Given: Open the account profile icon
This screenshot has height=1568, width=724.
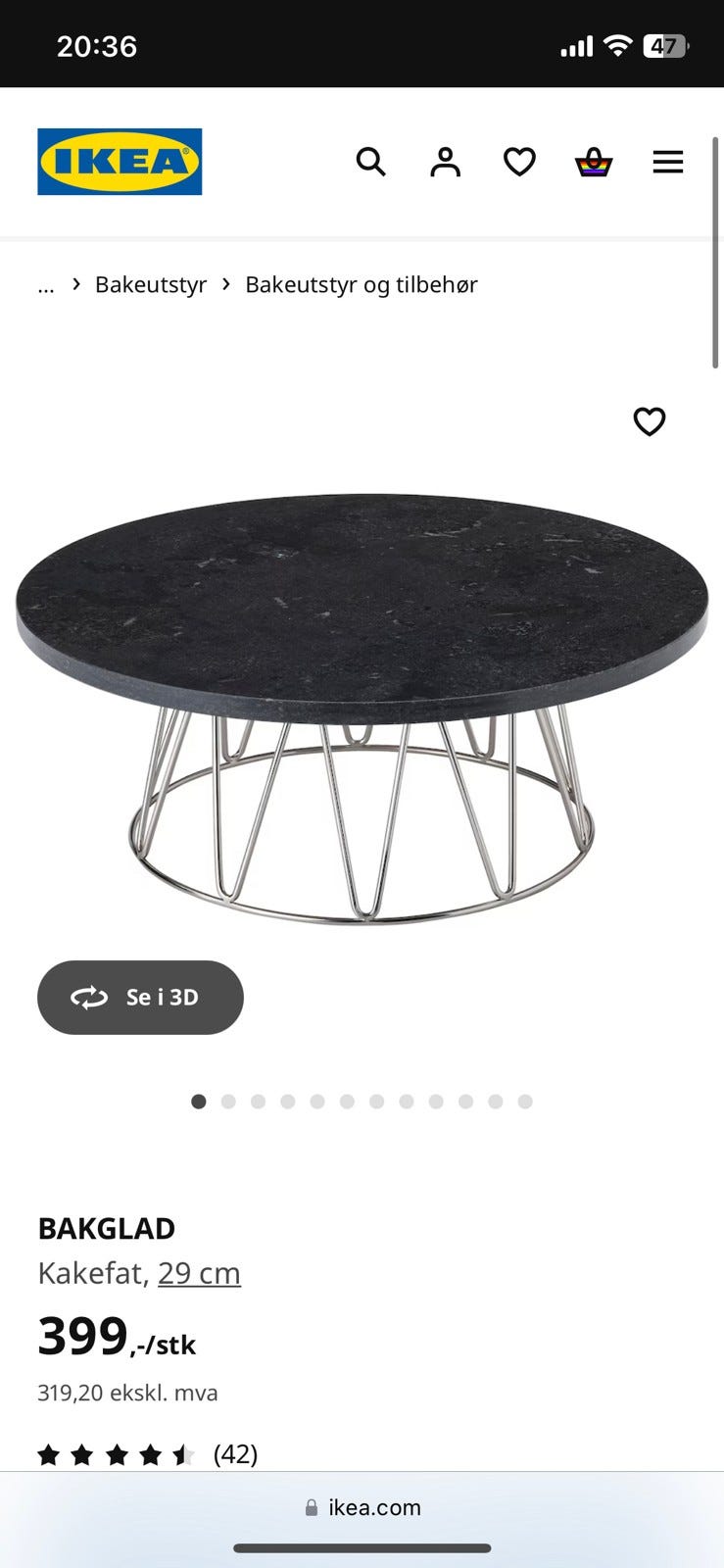Looking at the screenshot, I should tap(445, 162).
